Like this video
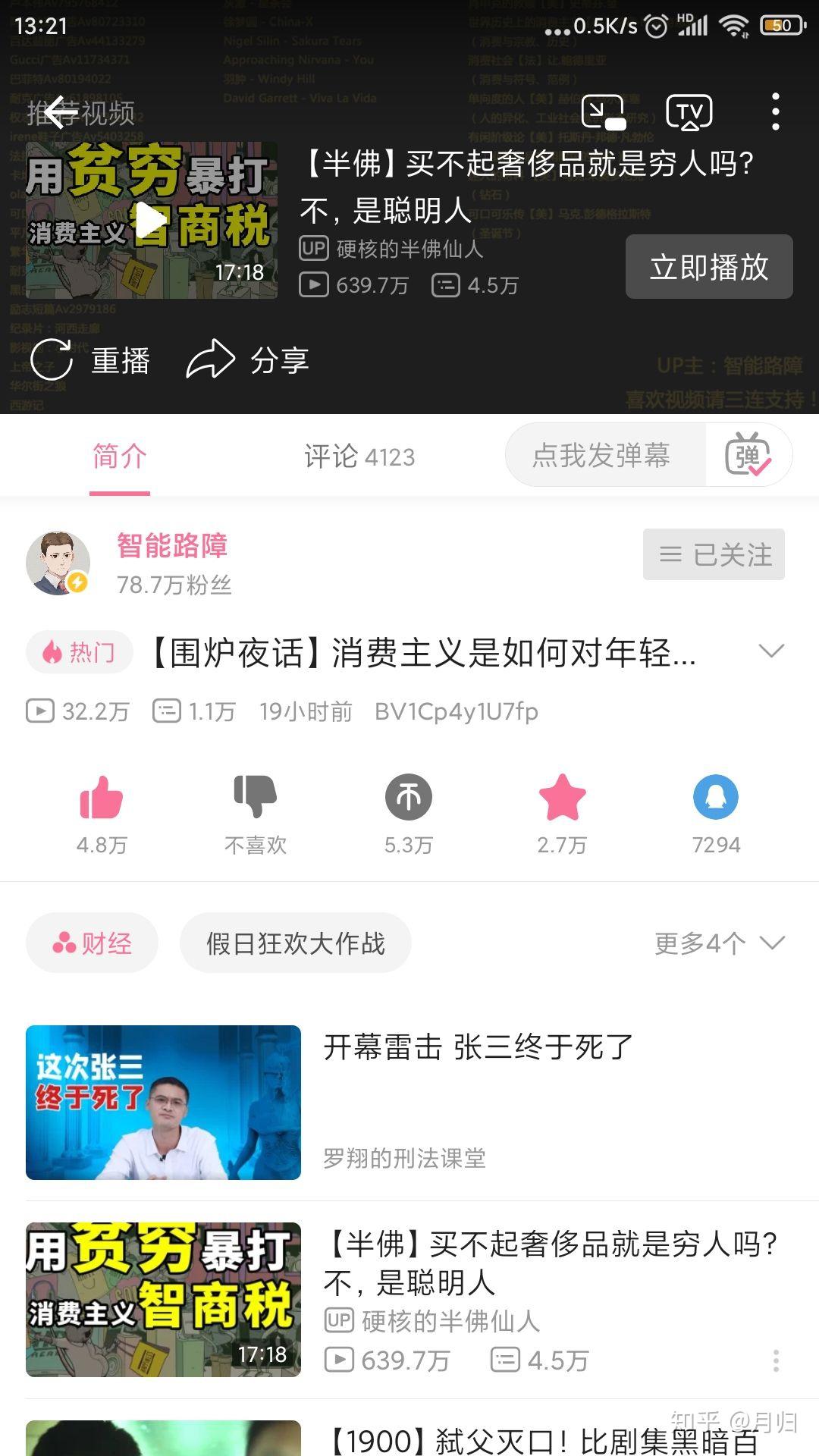This screenshot has width=819, height=1456. [102, 799]
